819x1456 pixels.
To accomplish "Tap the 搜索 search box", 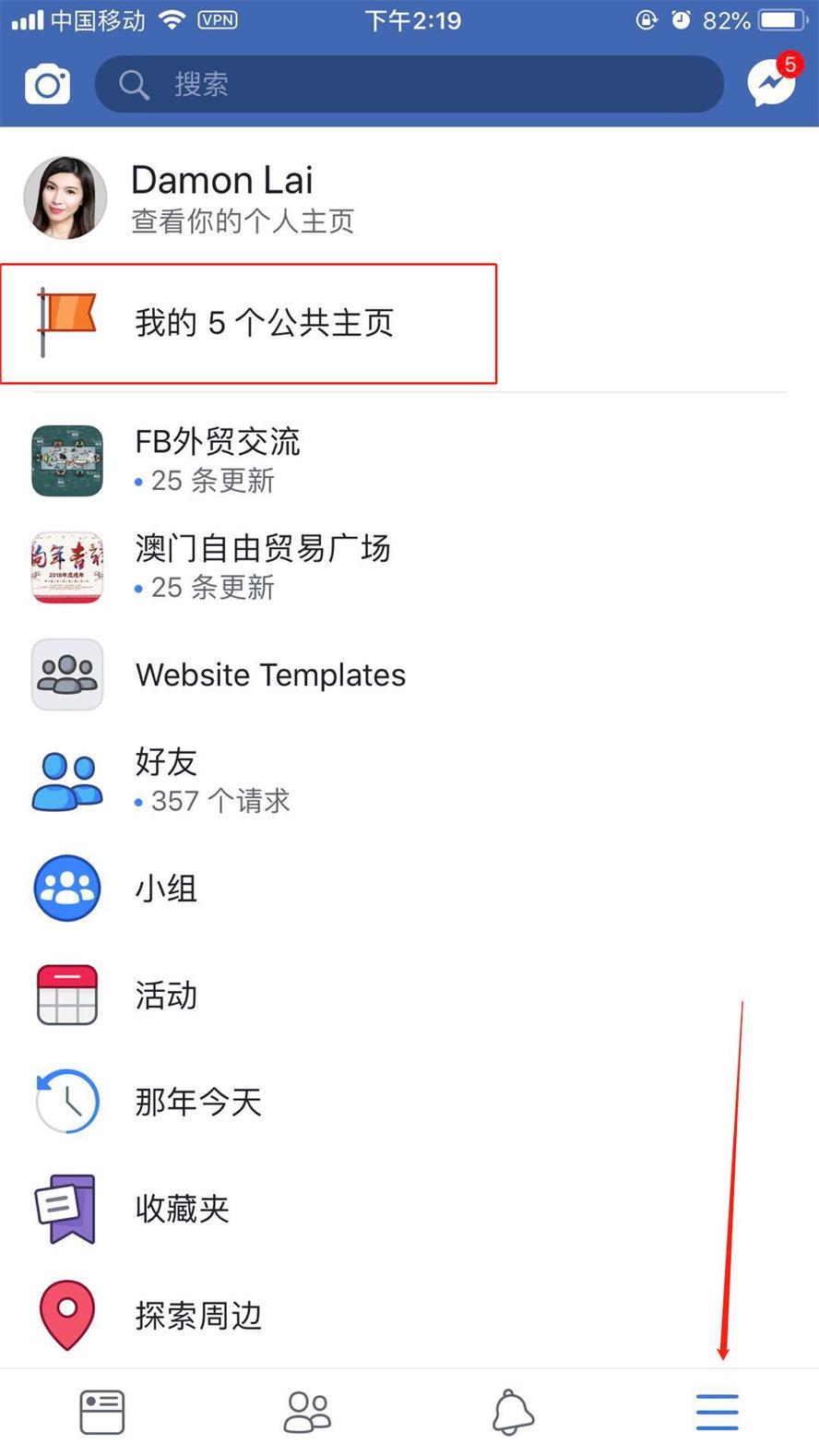I will tap(409, 85).
